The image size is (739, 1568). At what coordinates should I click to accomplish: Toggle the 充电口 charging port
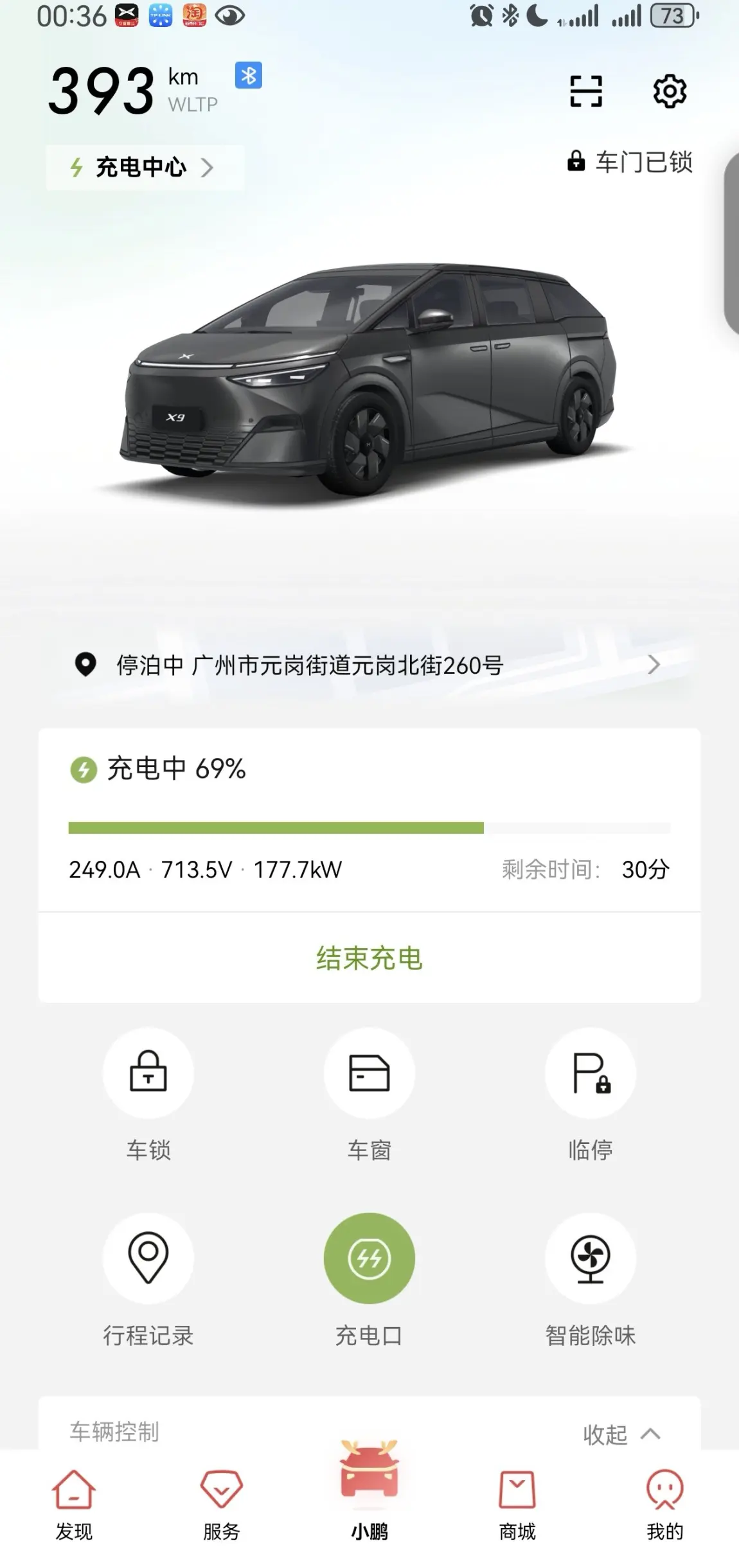[x=369, y=1258]
